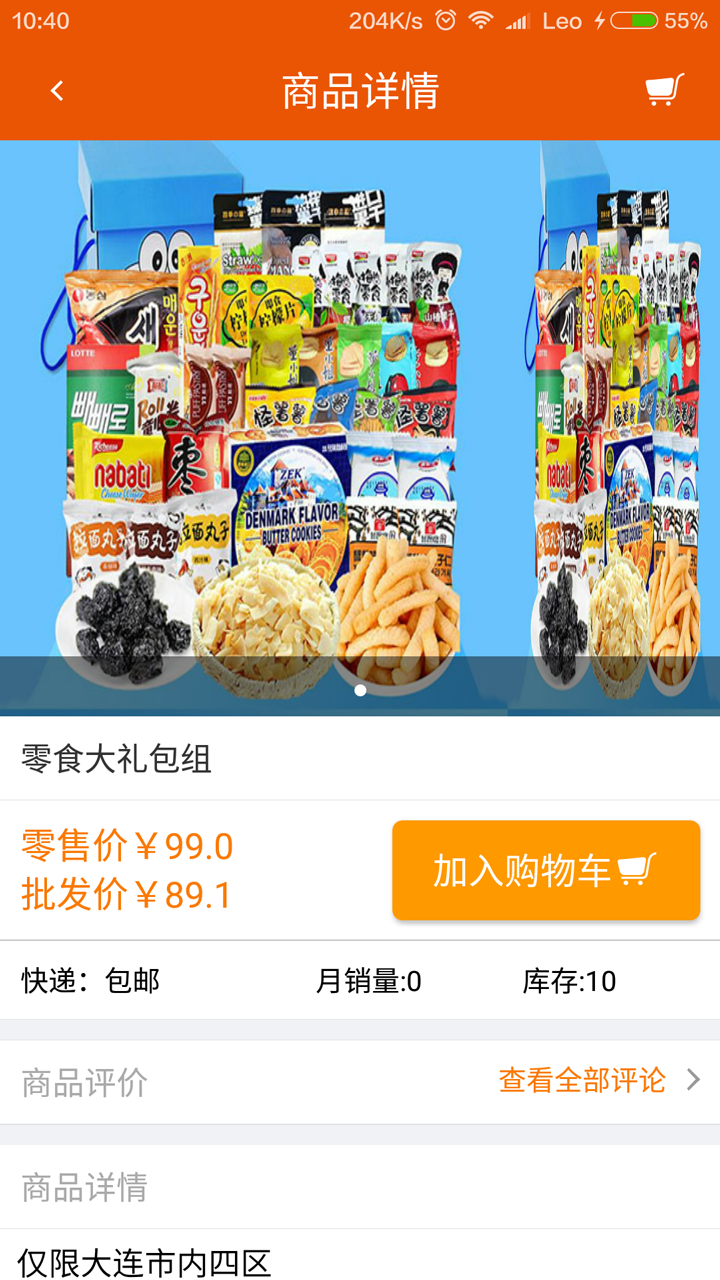Tap the 加入购物车 button
The image size is (720, 1280).
click(x=546, y=870)
